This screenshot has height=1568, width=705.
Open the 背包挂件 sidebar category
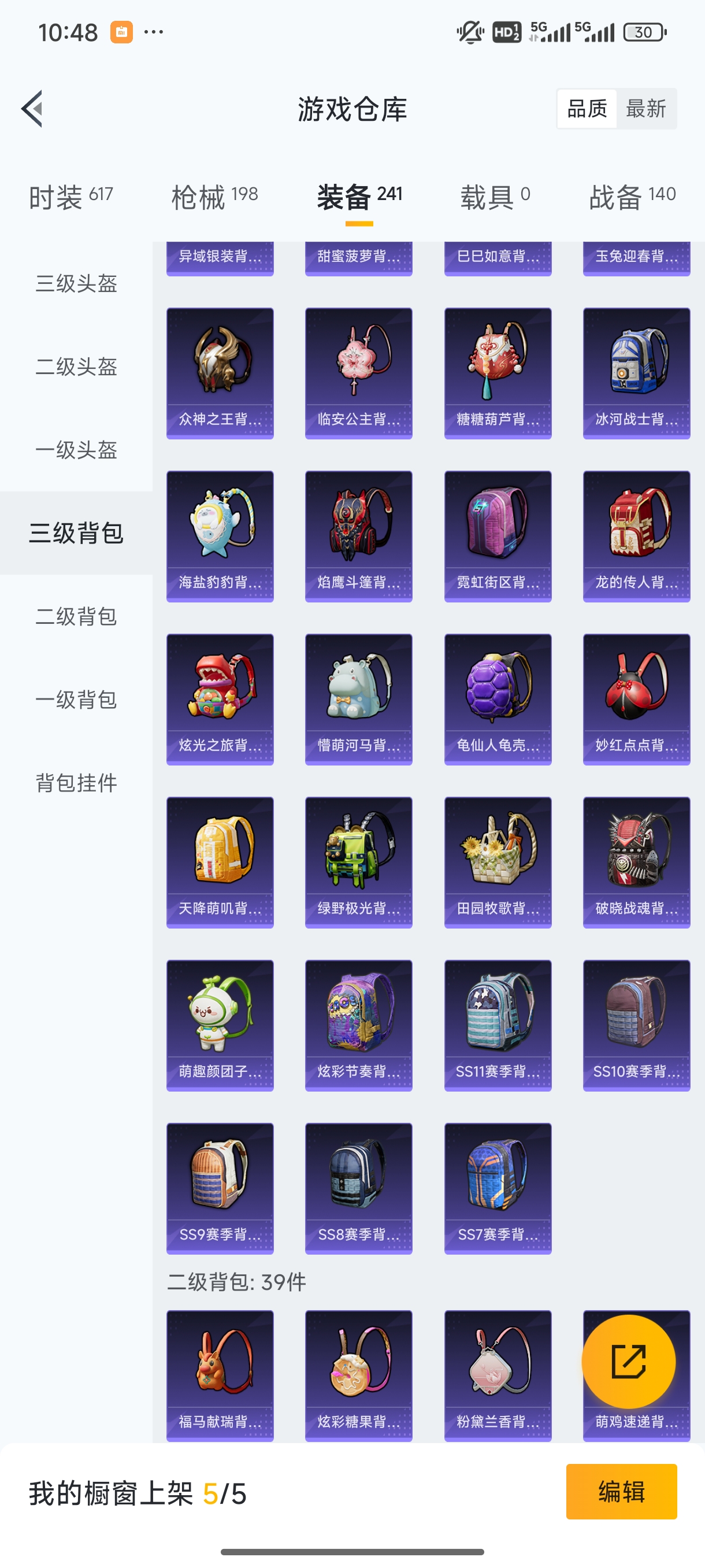click(x=76, y=783)
